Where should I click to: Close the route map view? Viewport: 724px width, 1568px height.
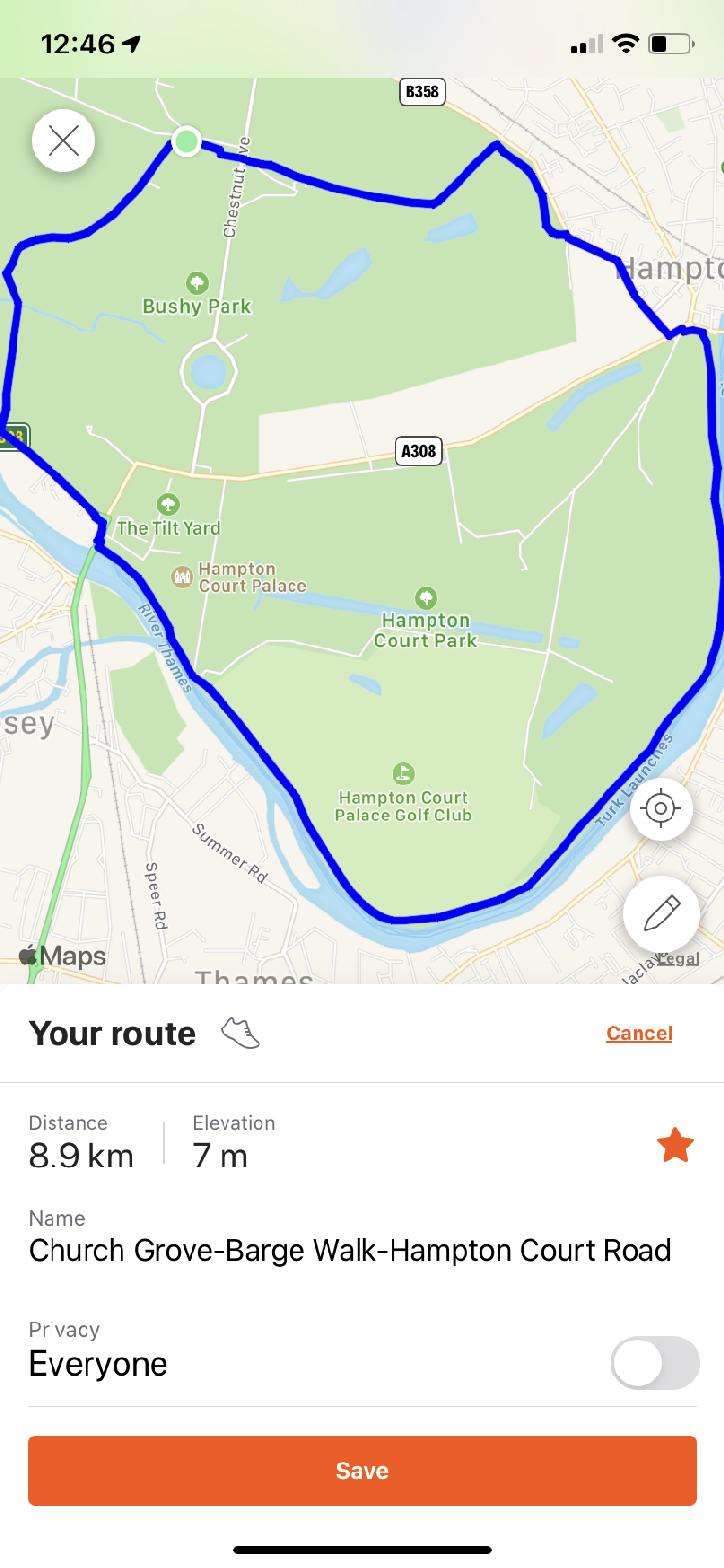pyautogui.click(x=63, y=141)
